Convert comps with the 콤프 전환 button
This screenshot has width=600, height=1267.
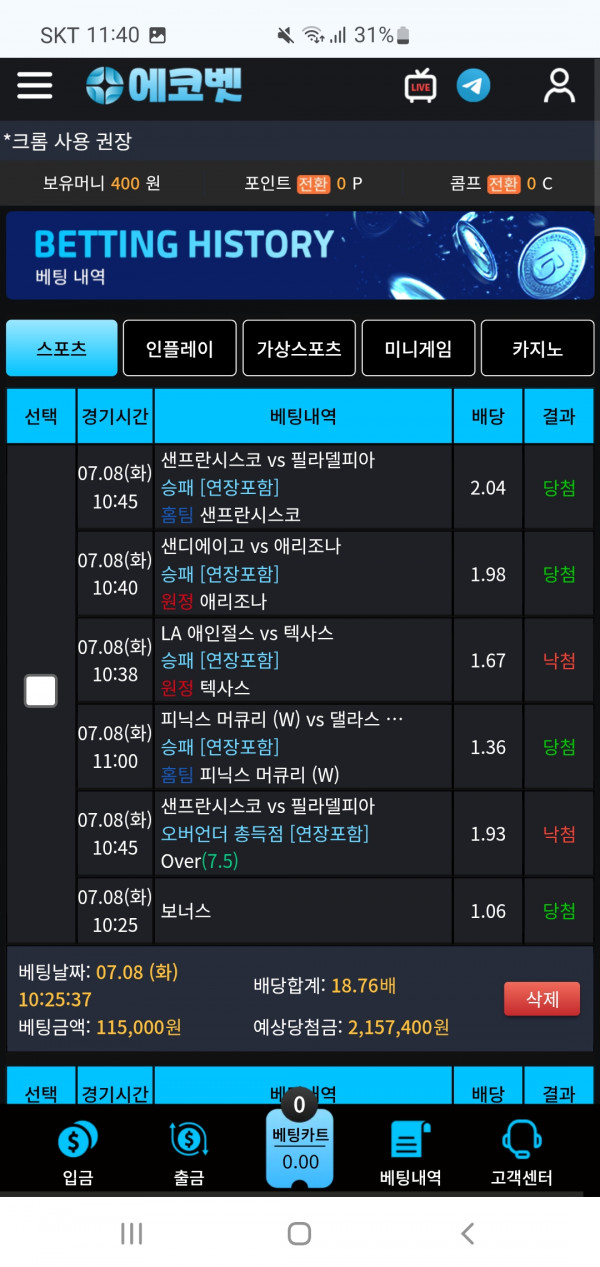coord(503,184)
